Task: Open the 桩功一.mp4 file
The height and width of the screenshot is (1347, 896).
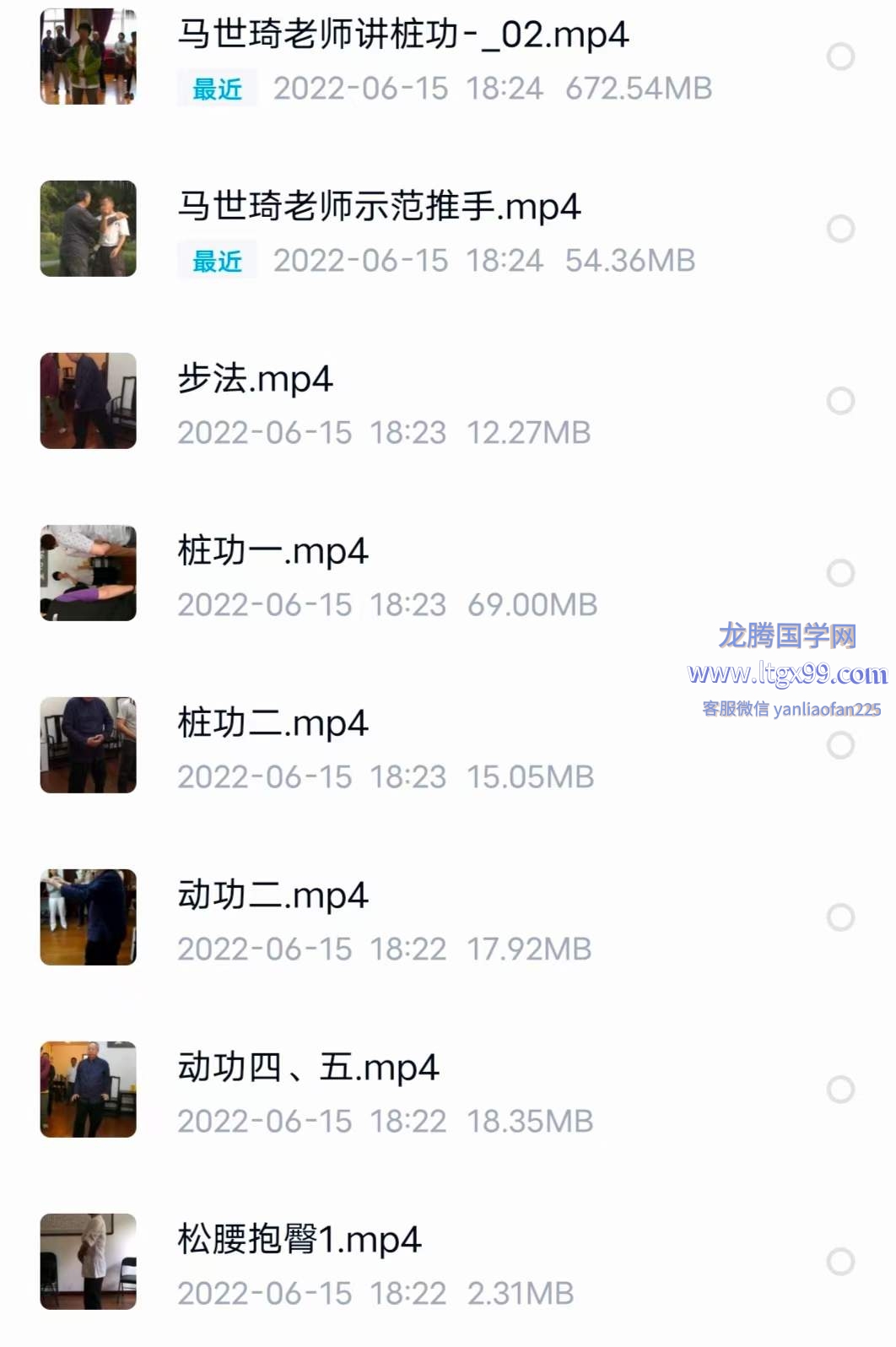Action: (273, 552)
